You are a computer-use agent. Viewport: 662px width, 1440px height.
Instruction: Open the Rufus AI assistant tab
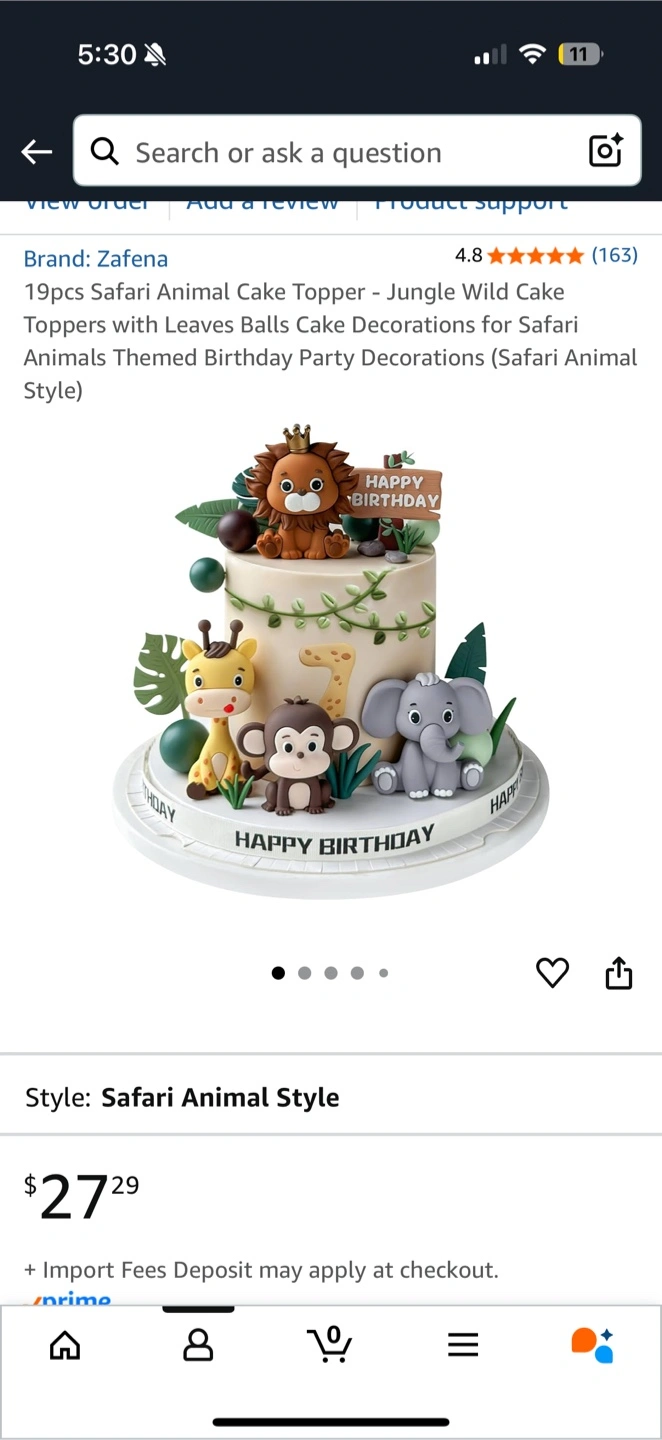(592, 1345)
